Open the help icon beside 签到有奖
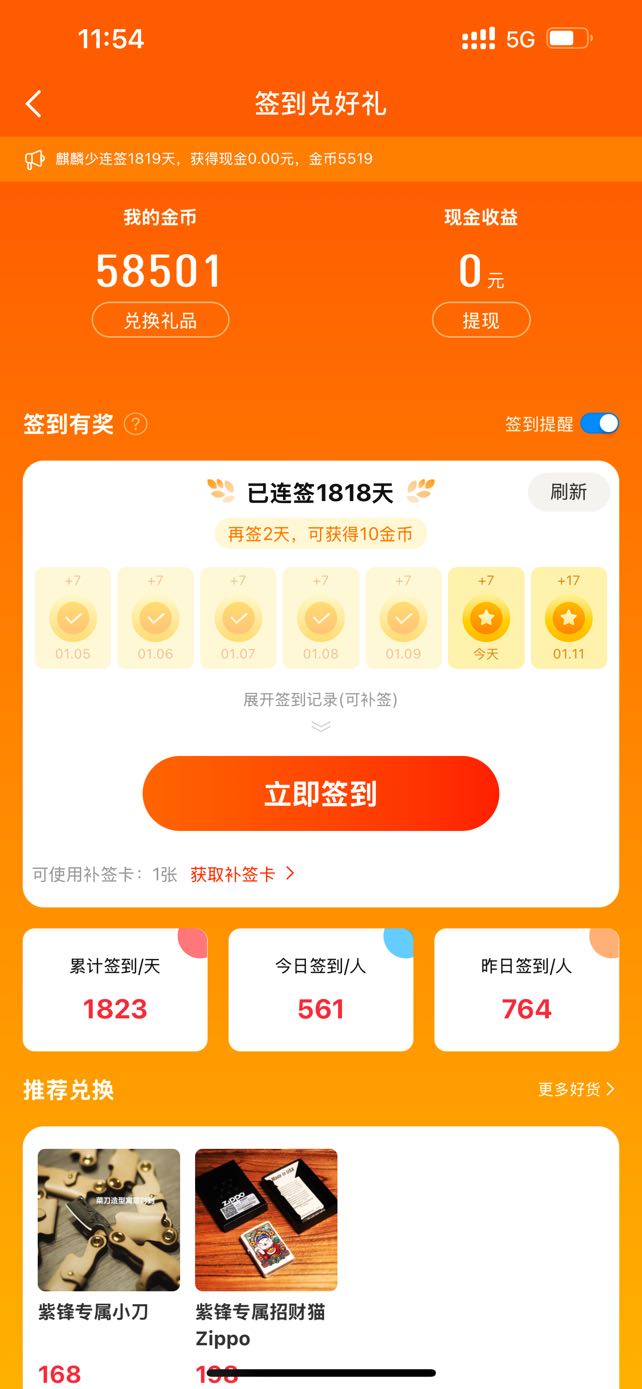642x1389 pixels. 136,424
